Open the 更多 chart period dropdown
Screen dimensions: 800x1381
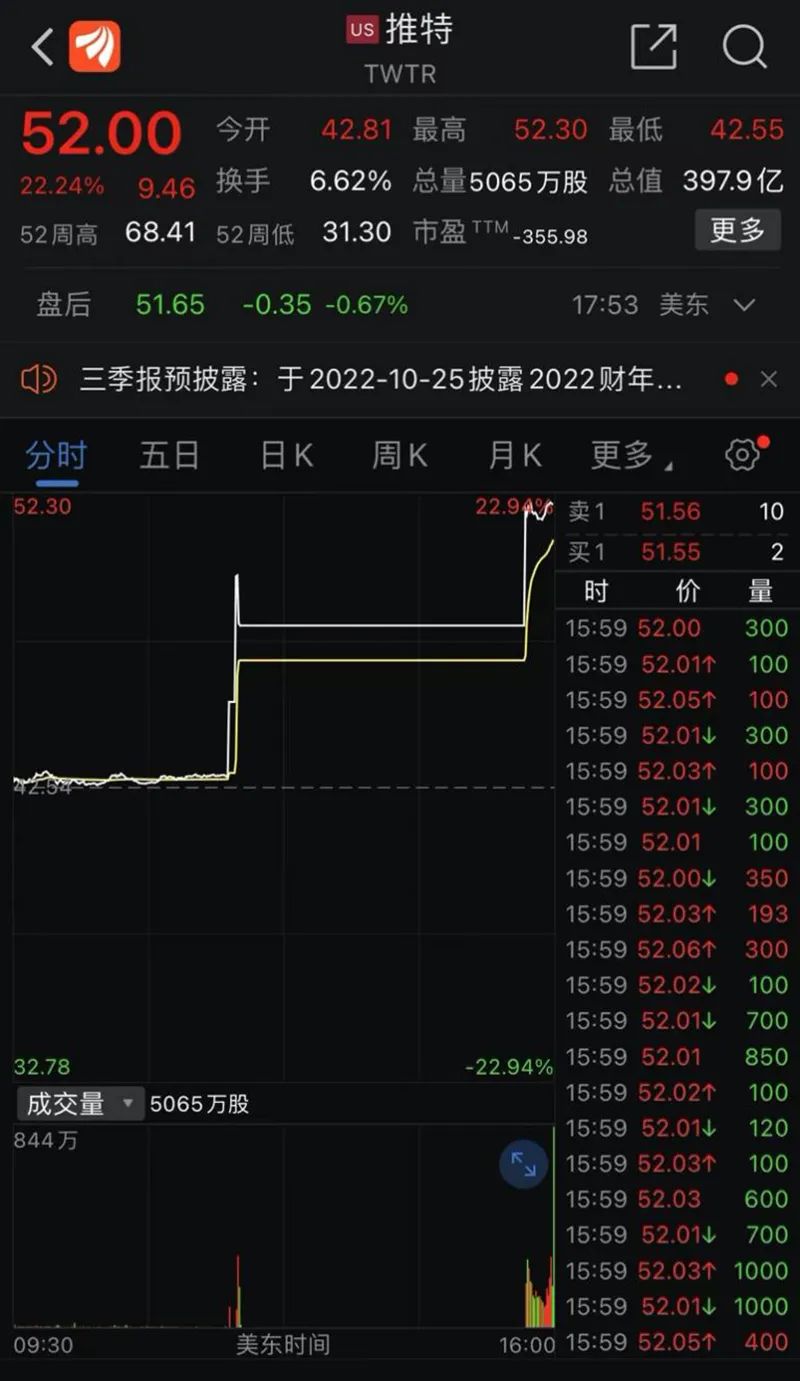(x=630, y=456)
